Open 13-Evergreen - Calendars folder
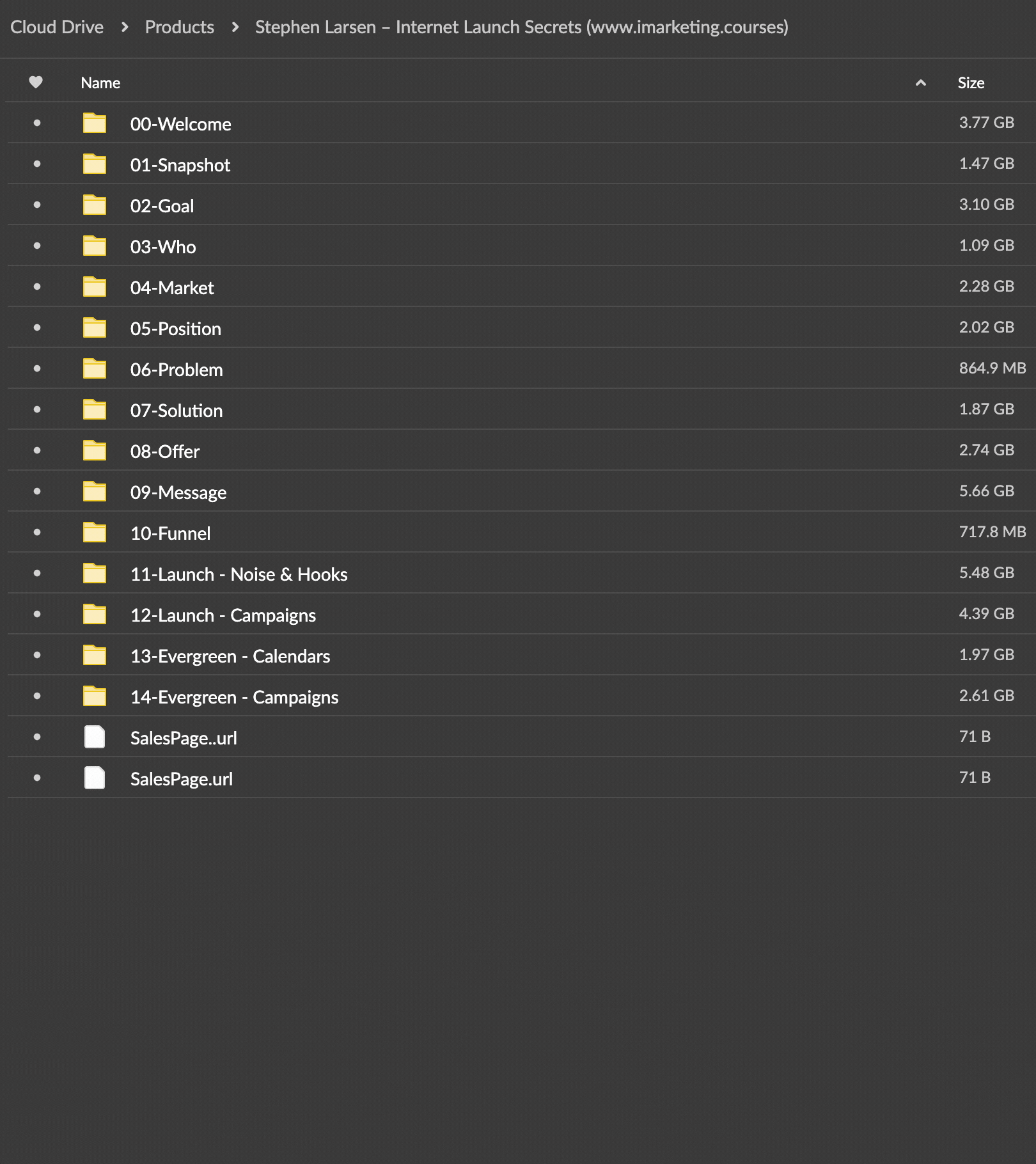 (230, 656)
